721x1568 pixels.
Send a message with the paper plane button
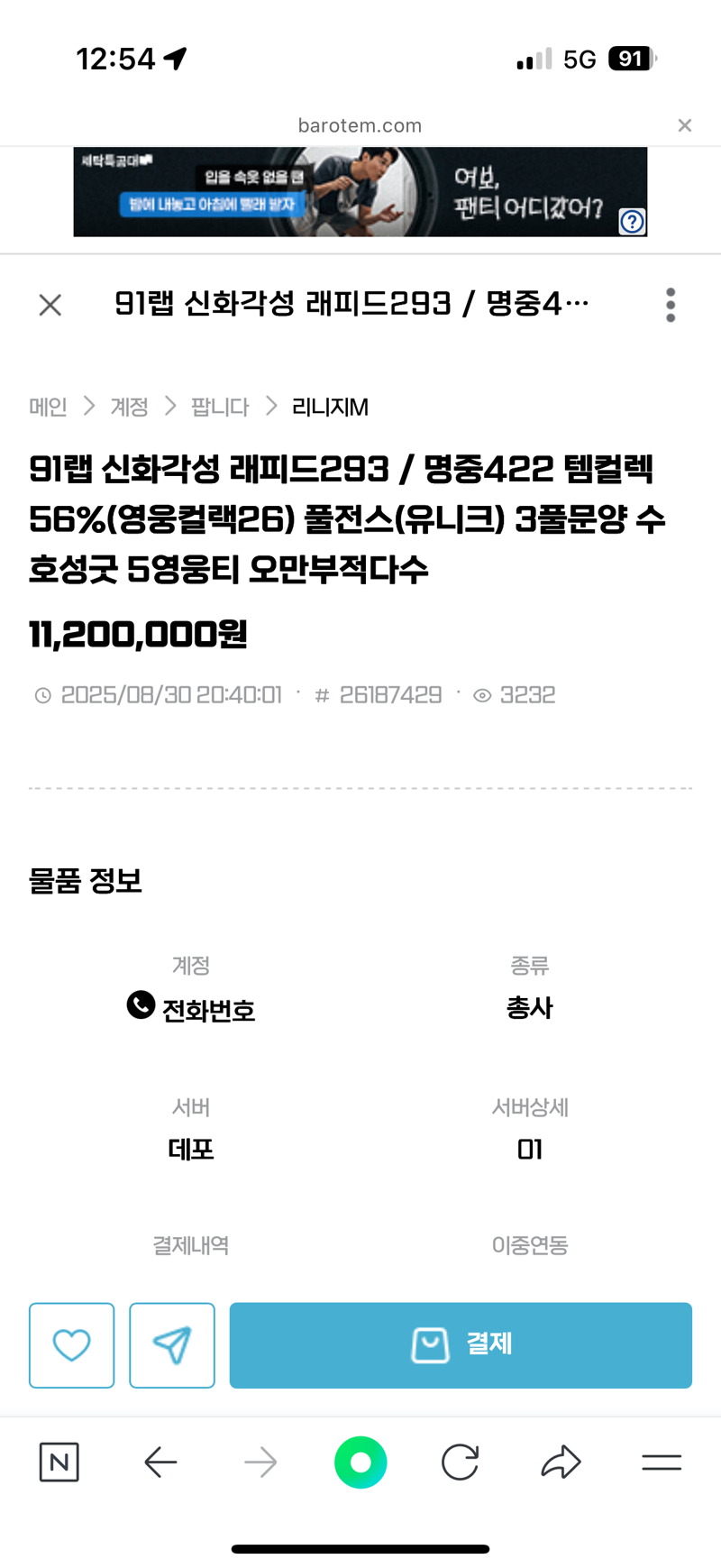tap(172, 1344)
